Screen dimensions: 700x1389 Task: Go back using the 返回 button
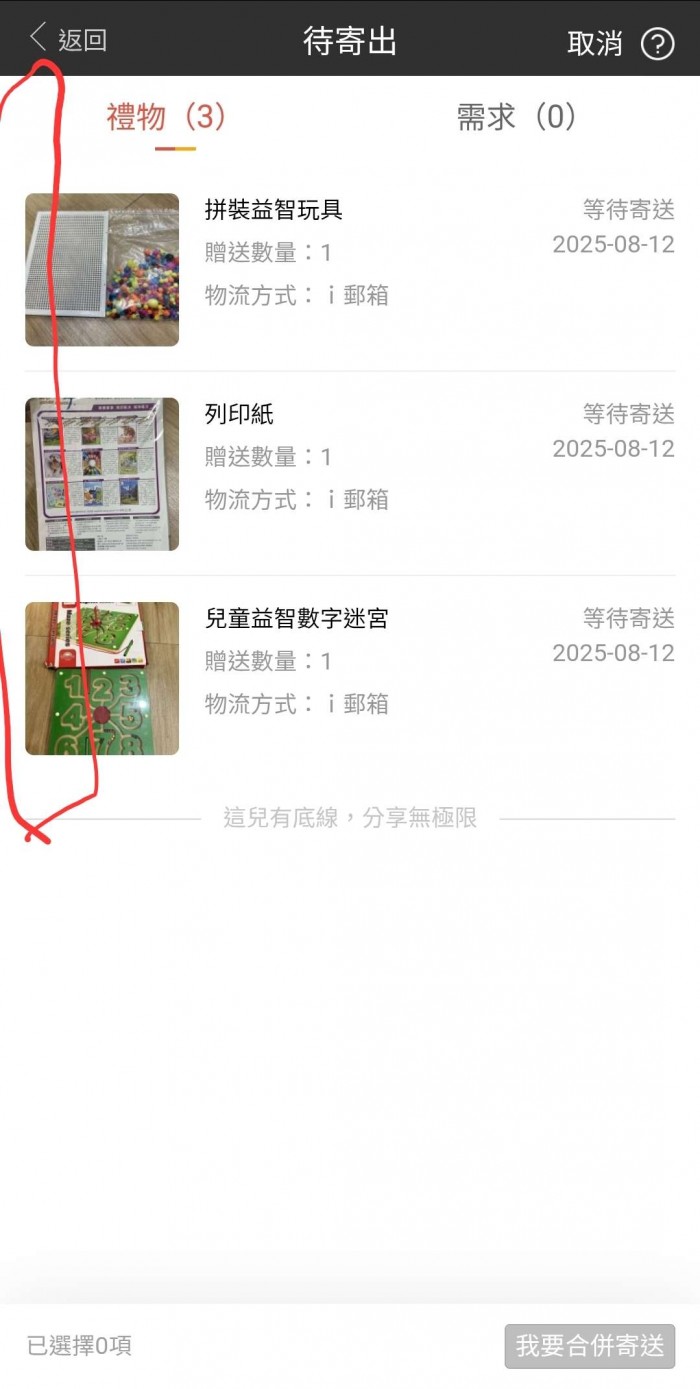[x=67, y=40]
